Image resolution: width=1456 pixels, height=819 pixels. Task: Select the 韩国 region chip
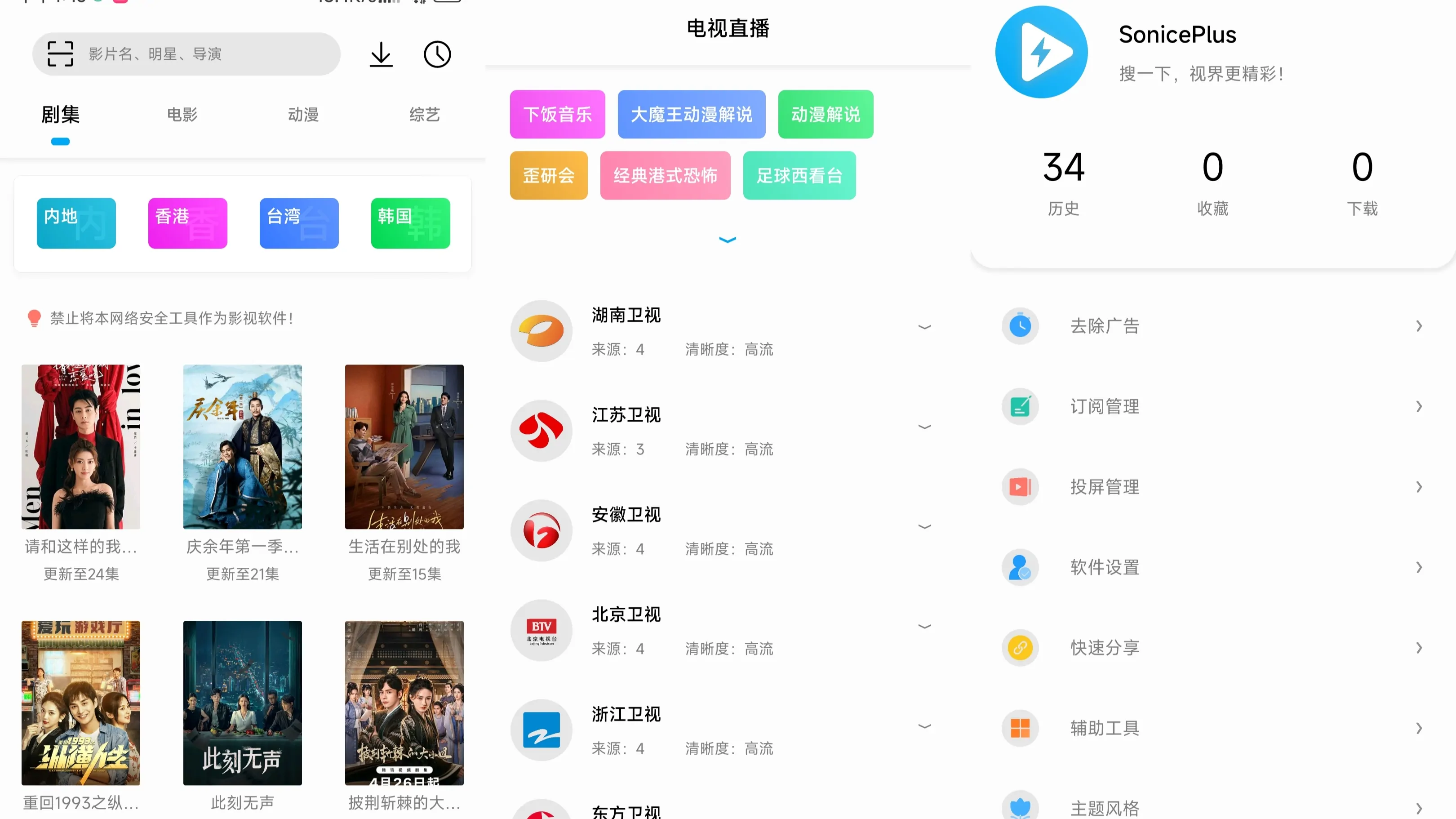click(x=410, y=223)
